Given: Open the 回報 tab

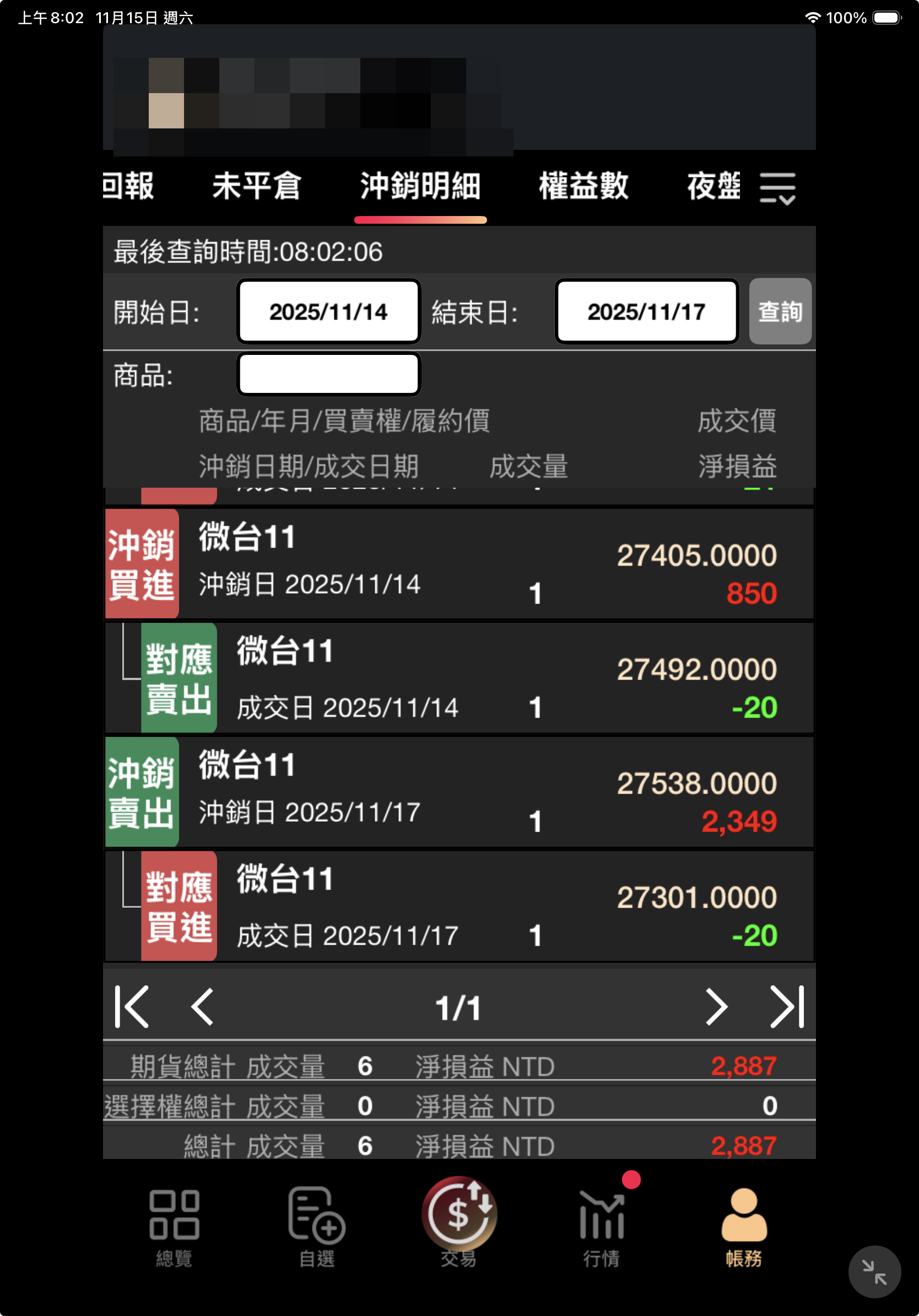Looking at the screenshot, I should (128, 186).
